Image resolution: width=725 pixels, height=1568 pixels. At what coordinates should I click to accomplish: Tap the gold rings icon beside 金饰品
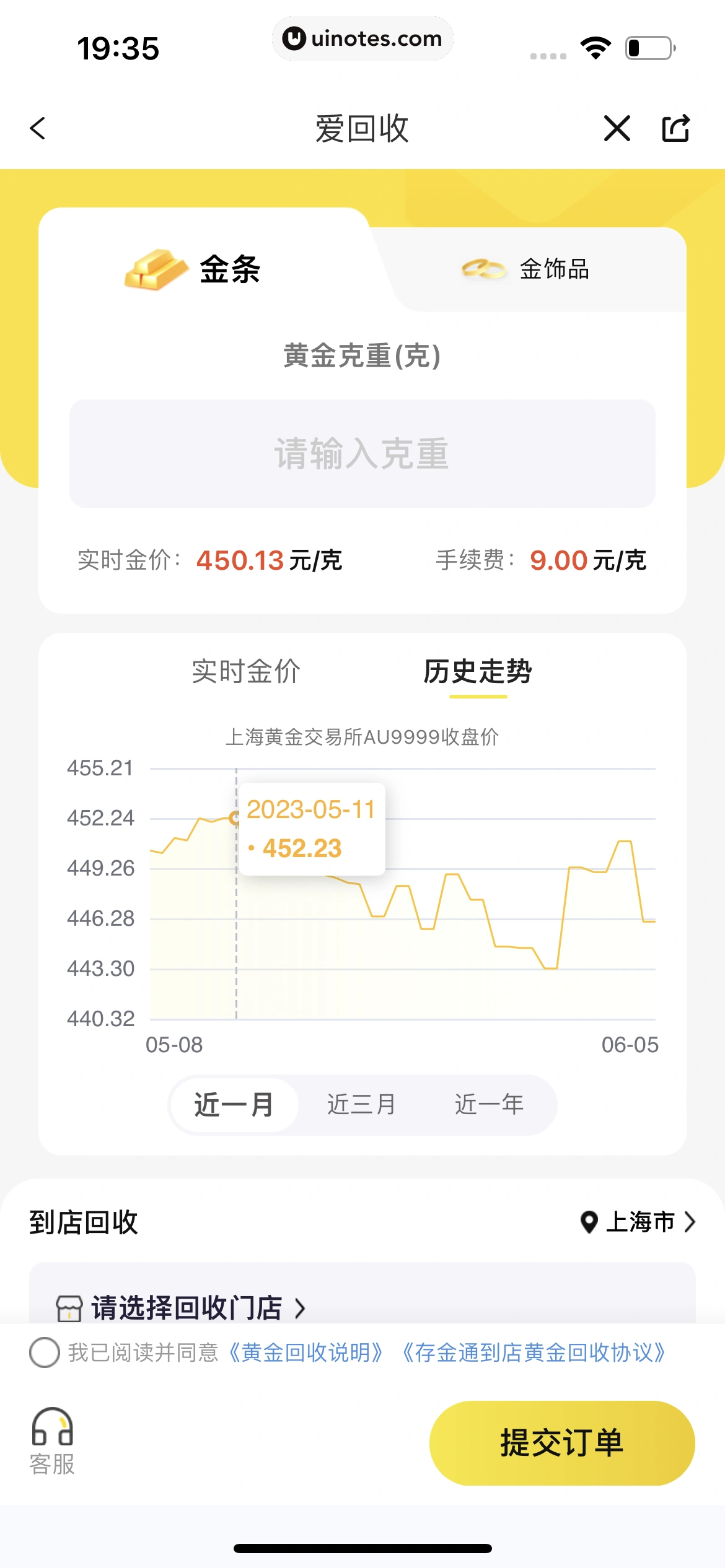pyautogui.click(x=485, y=269)
